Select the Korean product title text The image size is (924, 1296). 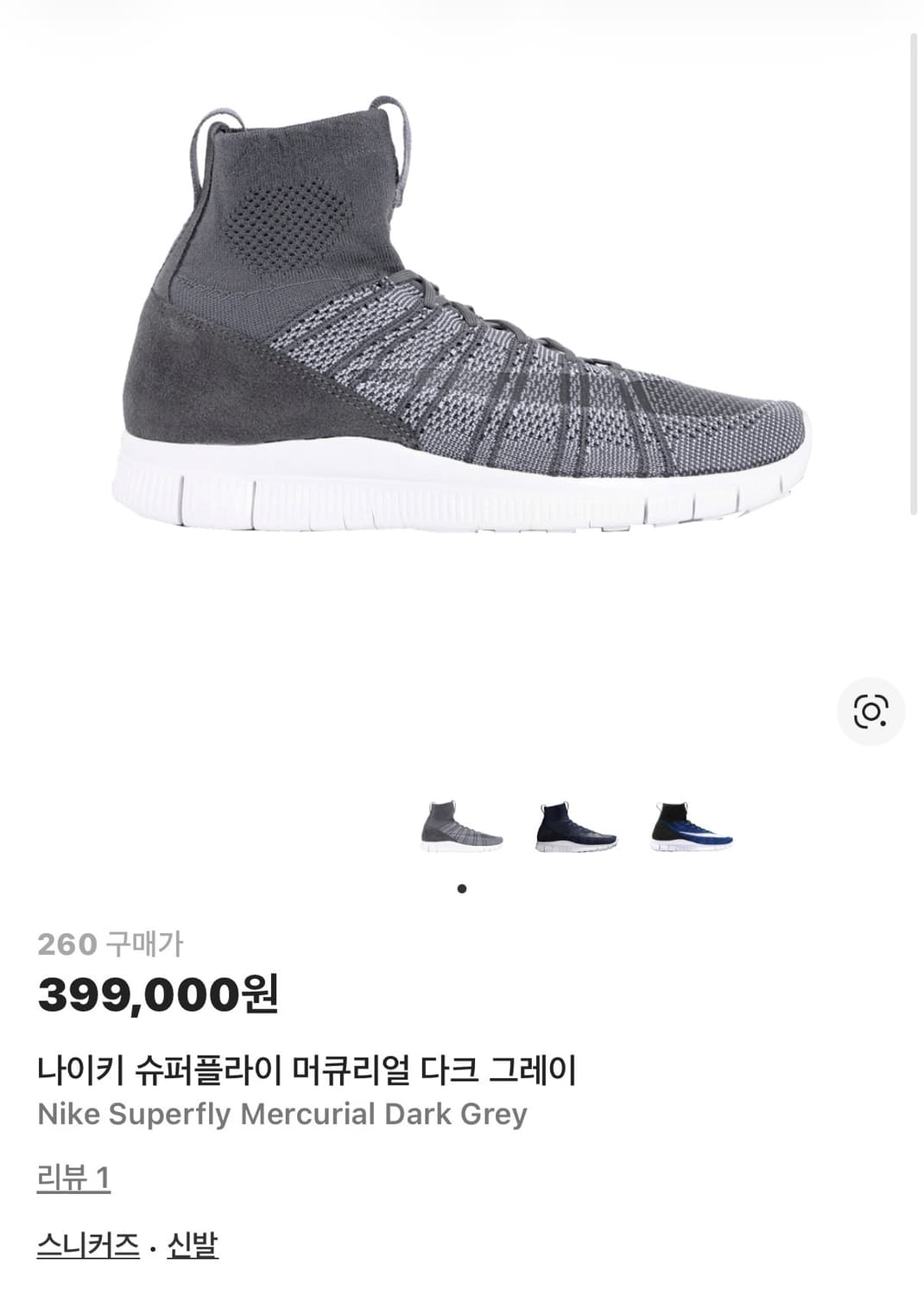308,1068
